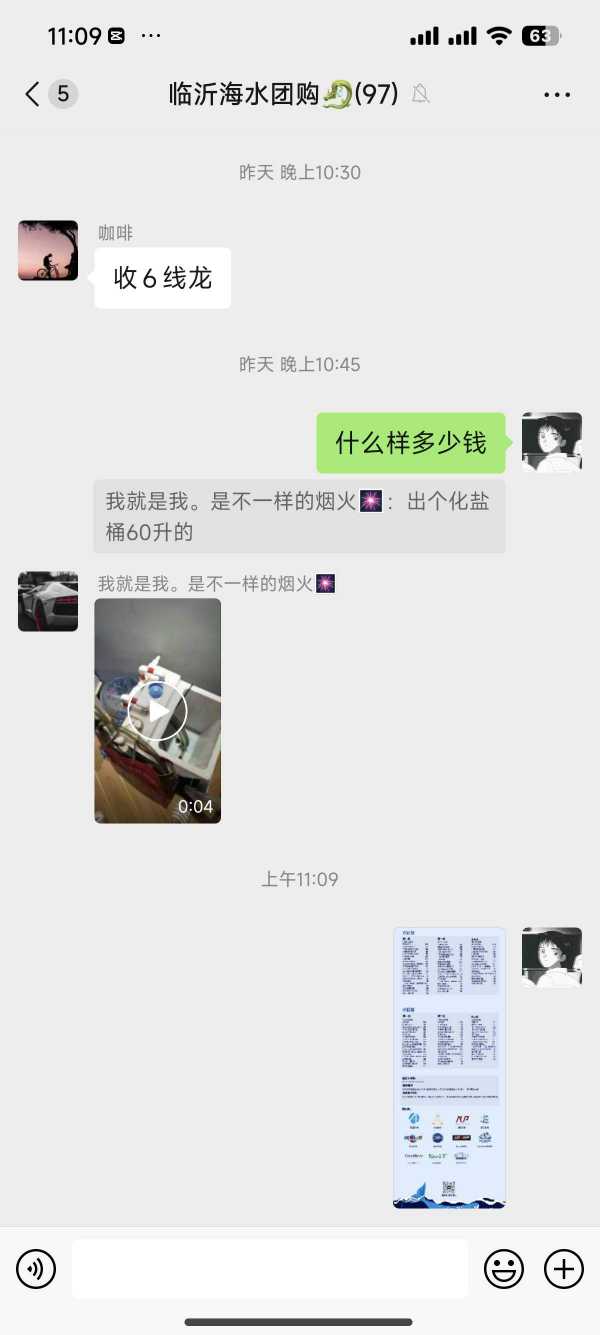600x1335 pixels.
Task: Open the plus attachment menu
Action: [x=563, y=1269]
